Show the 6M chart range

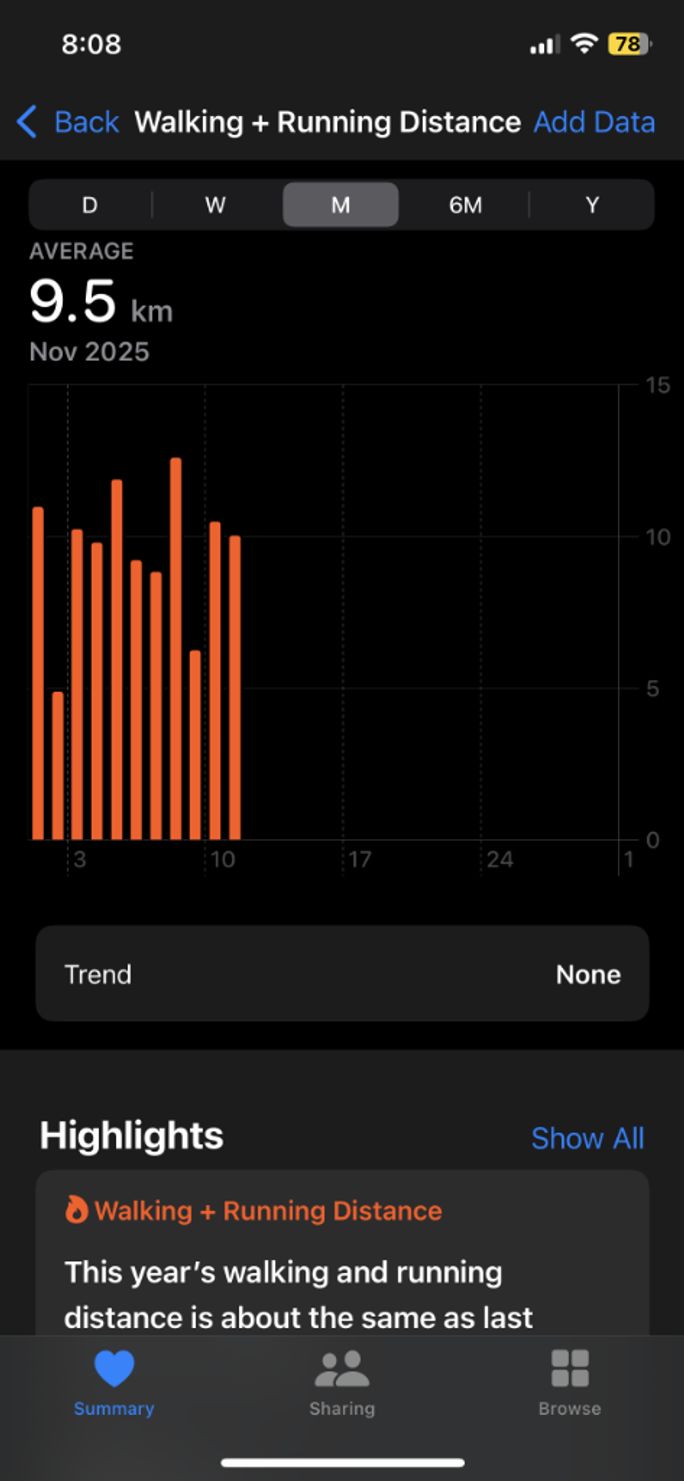465,205
